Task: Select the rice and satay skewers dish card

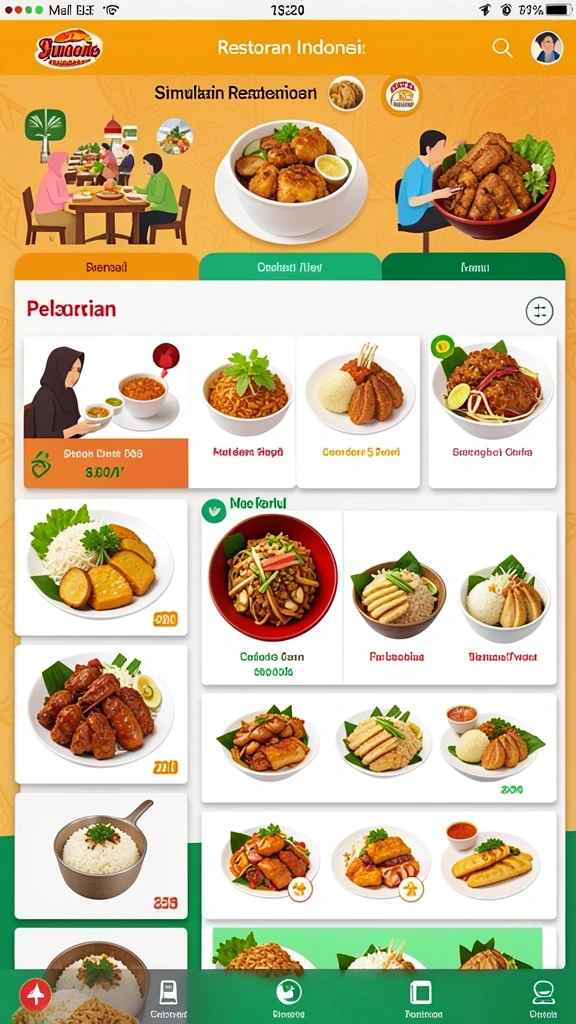Action: 358,412
